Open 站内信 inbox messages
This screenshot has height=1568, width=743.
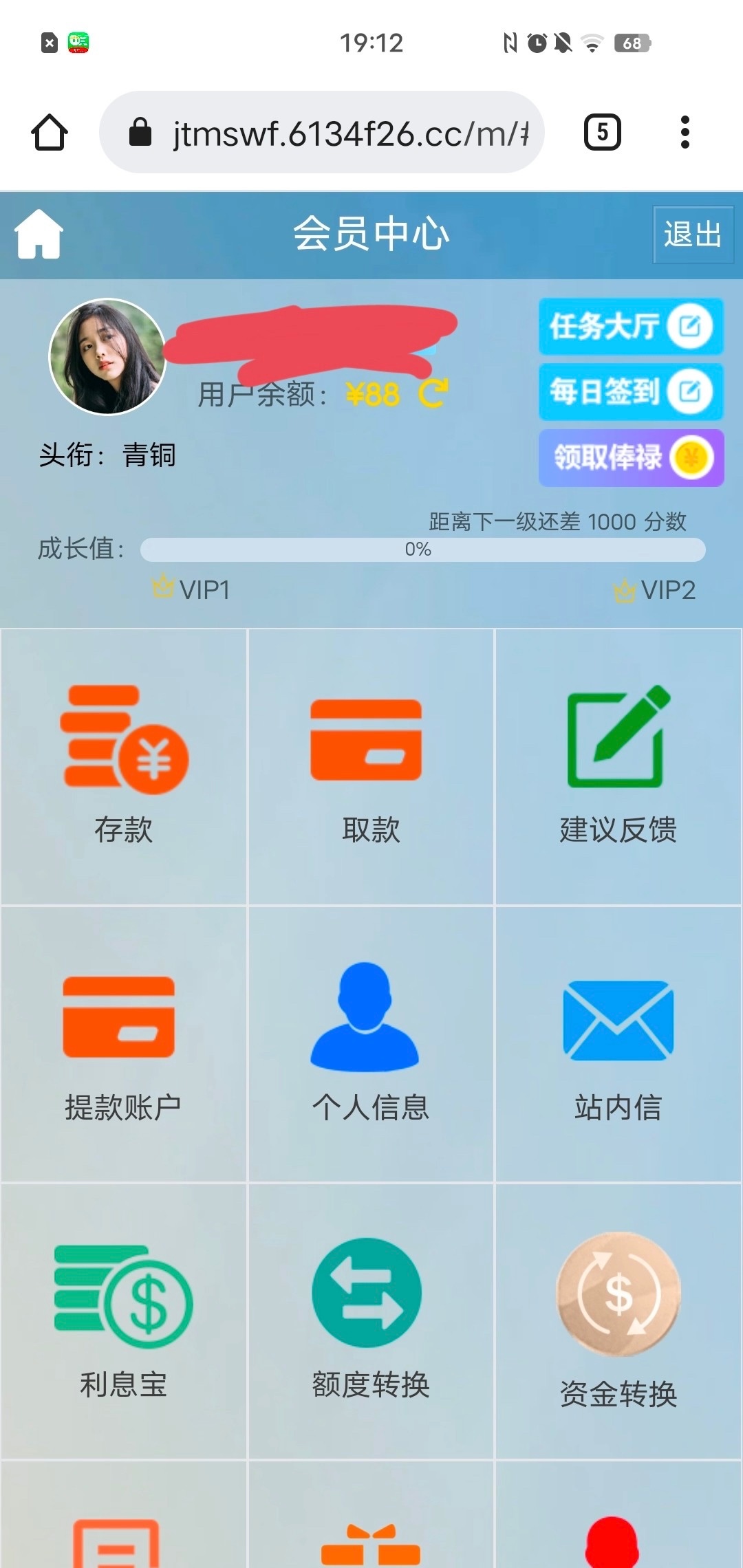[618, 1044]
